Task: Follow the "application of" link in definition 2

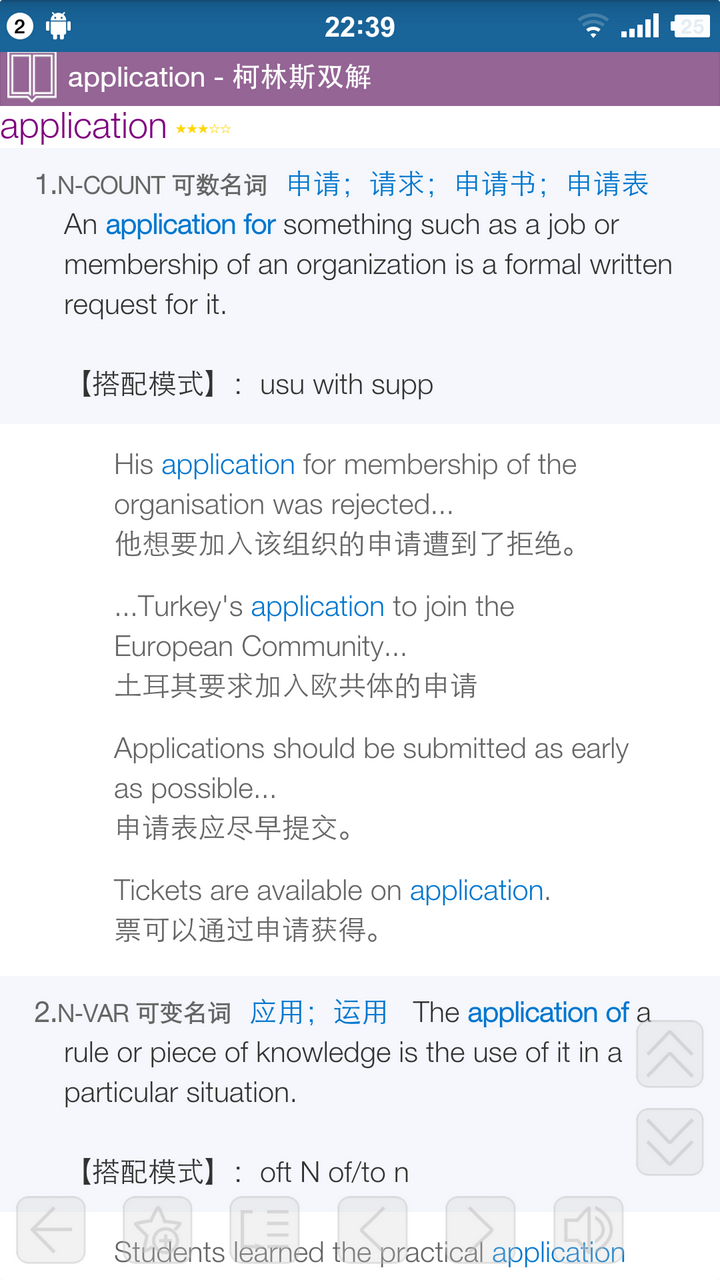Action: coord(548,1013)
